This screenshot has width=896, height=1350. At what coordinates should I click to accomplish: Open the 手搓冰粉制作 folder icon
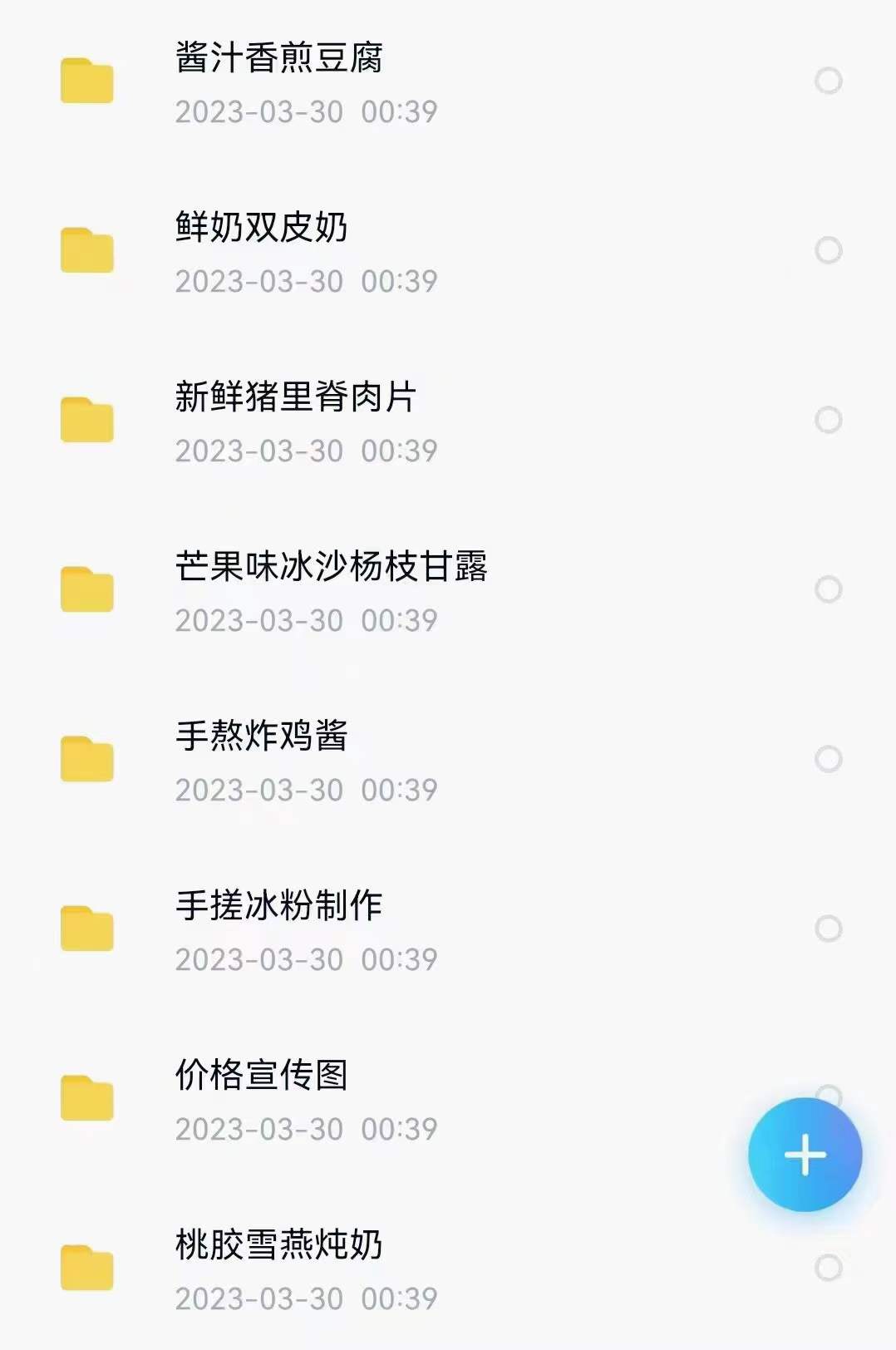[87, 927]
